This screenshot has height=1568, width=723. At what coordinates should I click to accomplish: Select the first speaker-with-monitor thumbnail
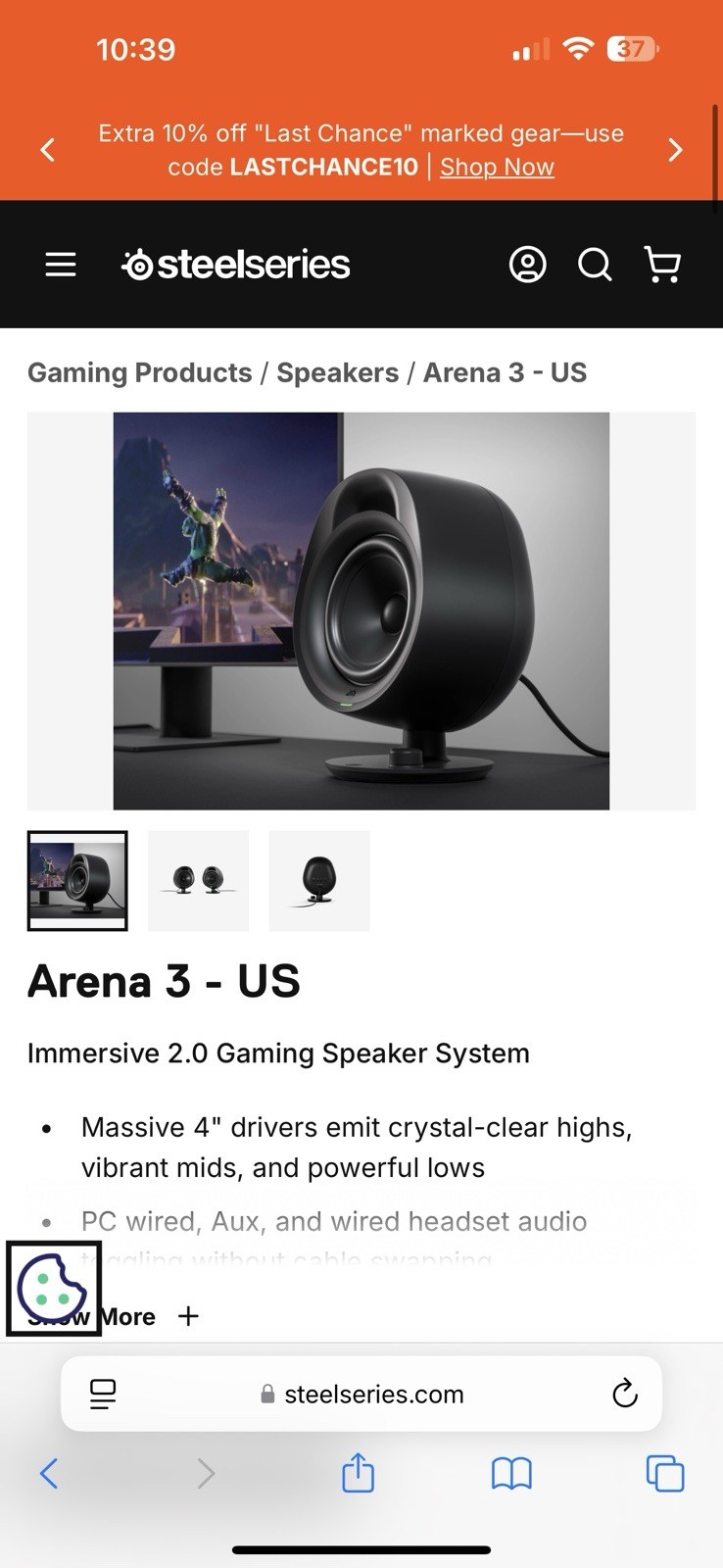[77, 880]
